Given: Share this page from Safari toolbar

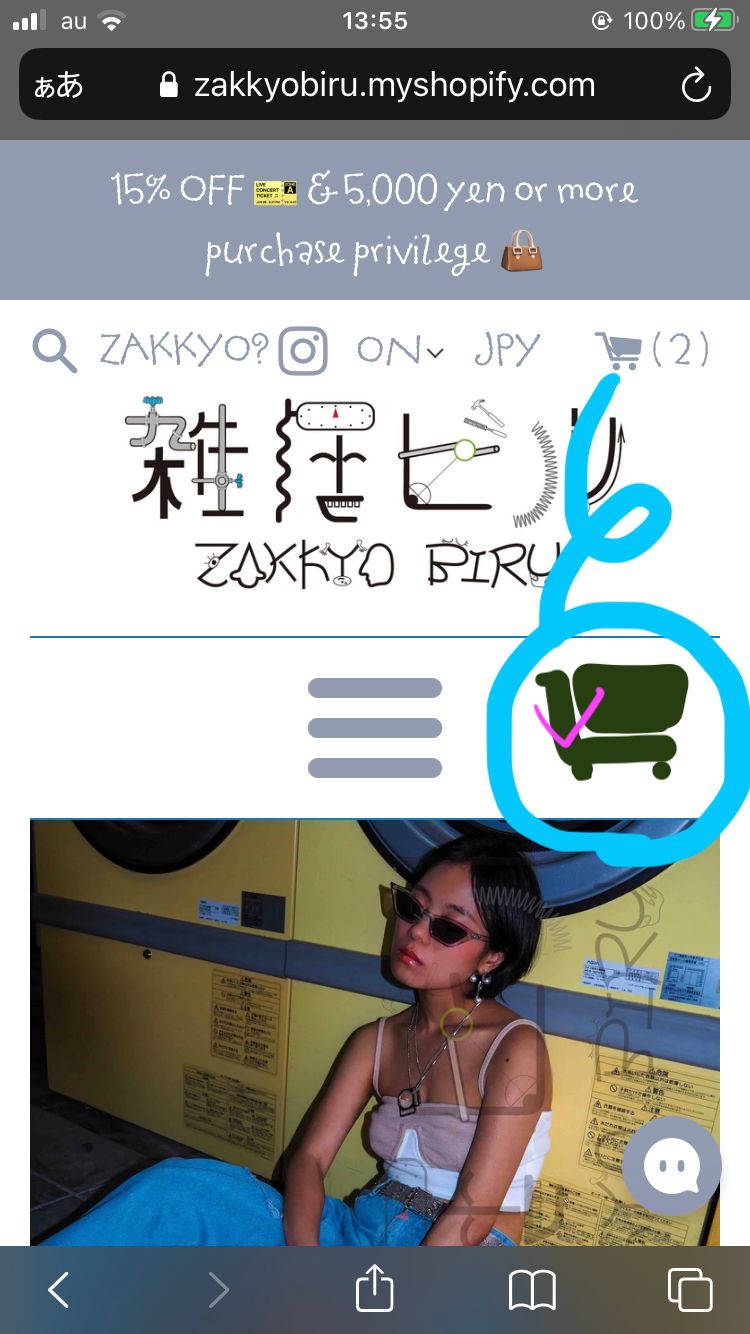Looking at the screenshot, I should [x=375, y=1288].
